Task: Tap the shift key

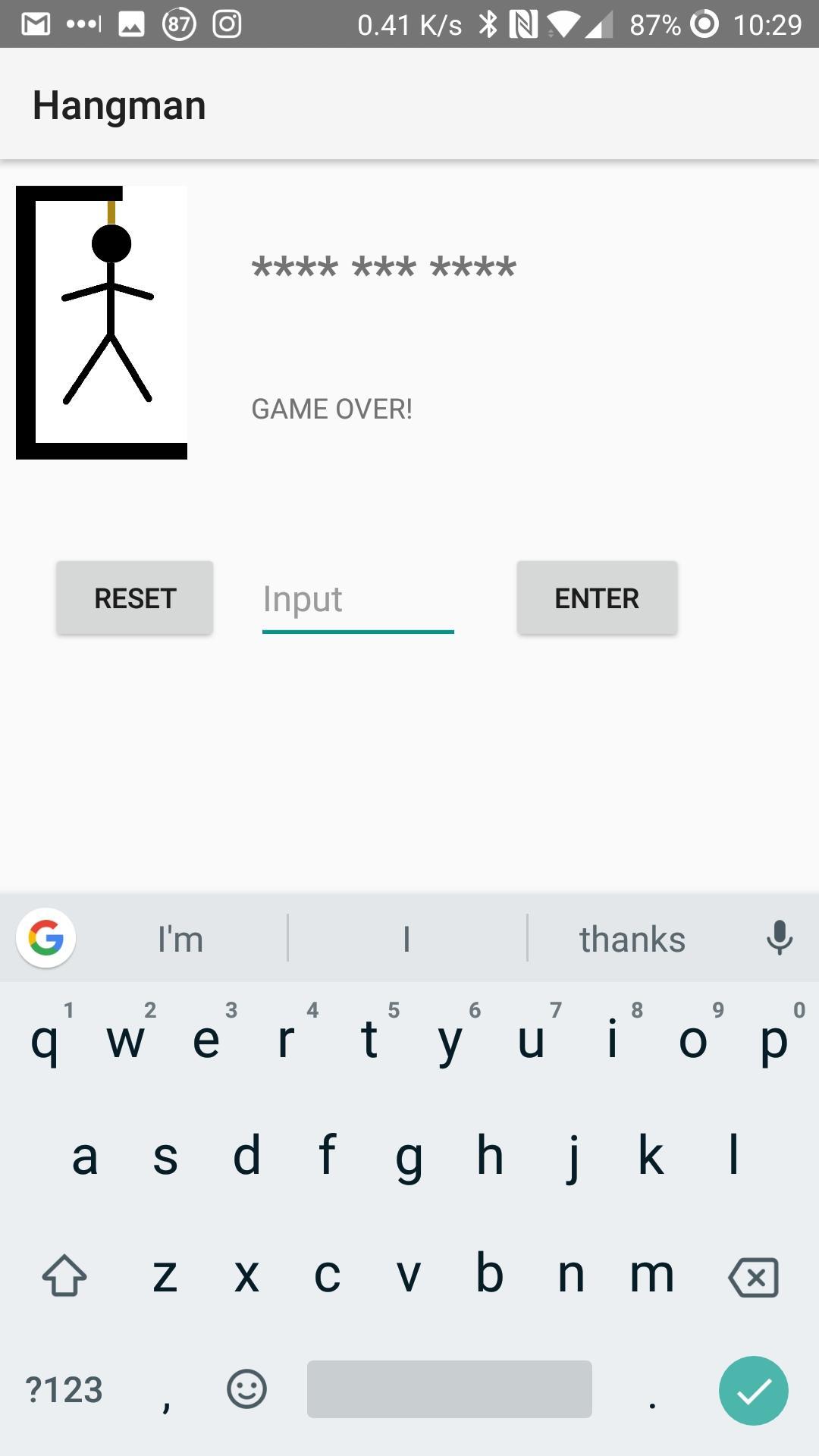Action: (x=64, y=1276)
